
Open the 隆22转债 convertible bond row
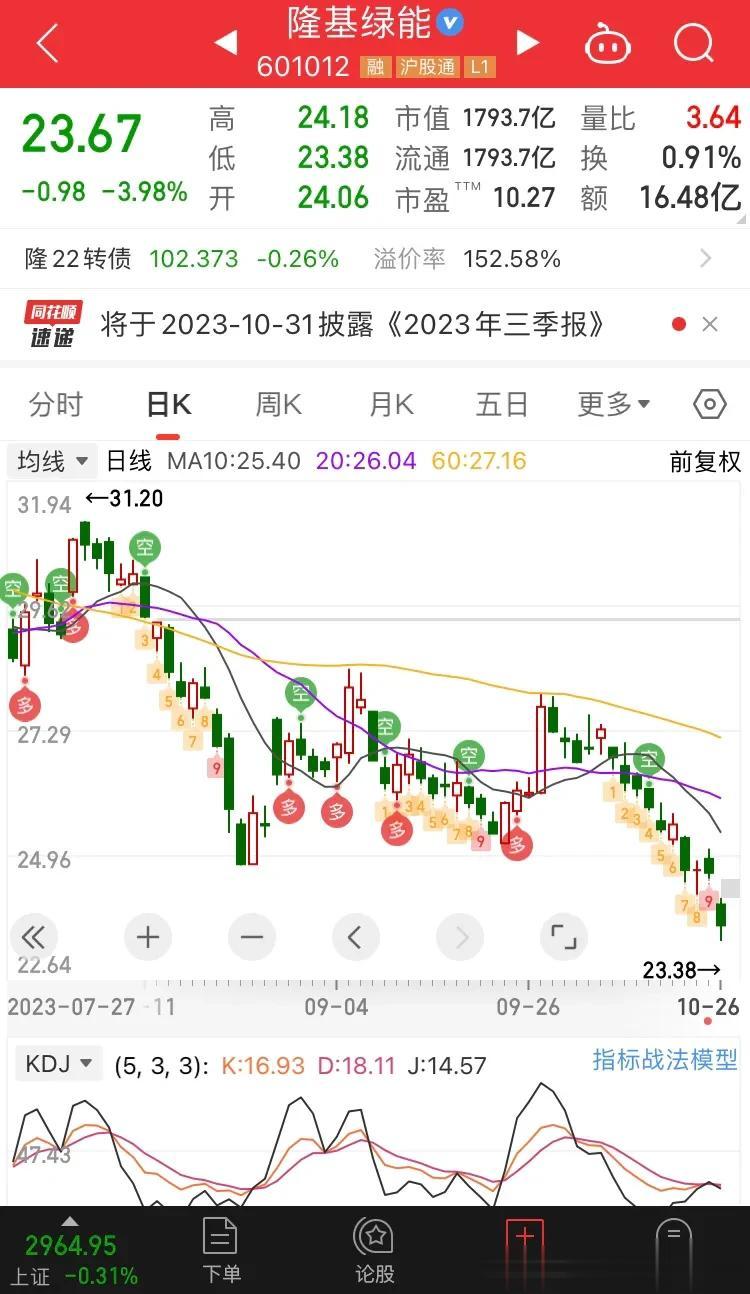[x=375, y=259]
